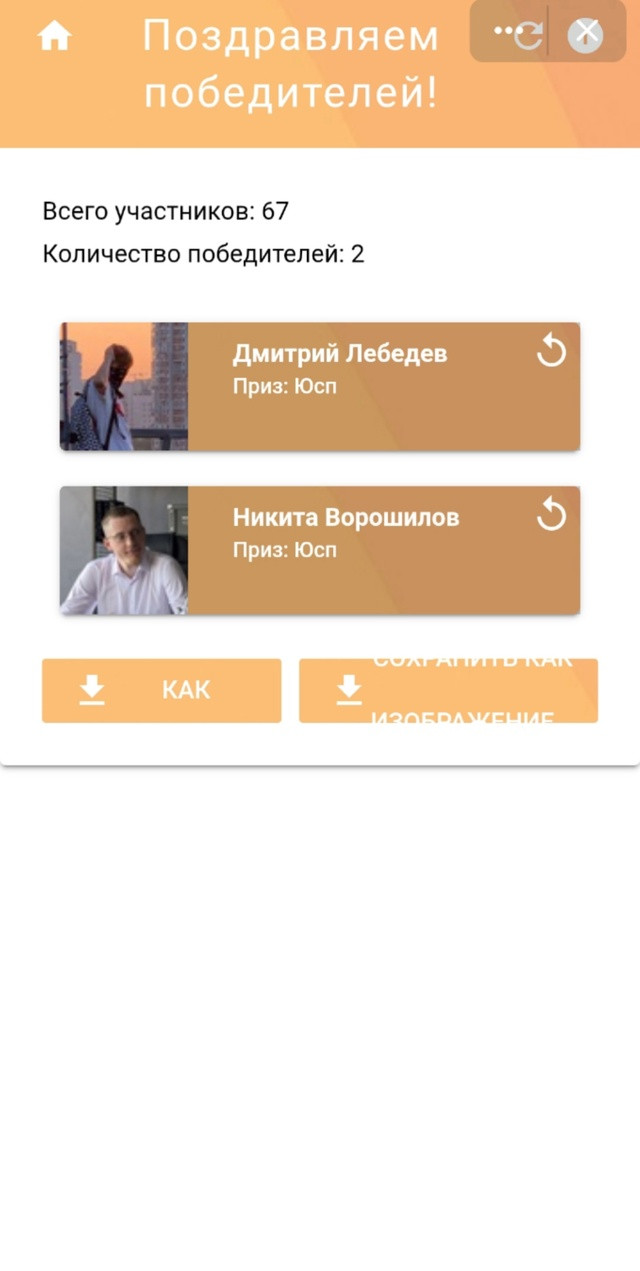Open Никита Ворошилов winner card
The height and width of the screenshot is (1271, 640).
click(x=320, y=550)
